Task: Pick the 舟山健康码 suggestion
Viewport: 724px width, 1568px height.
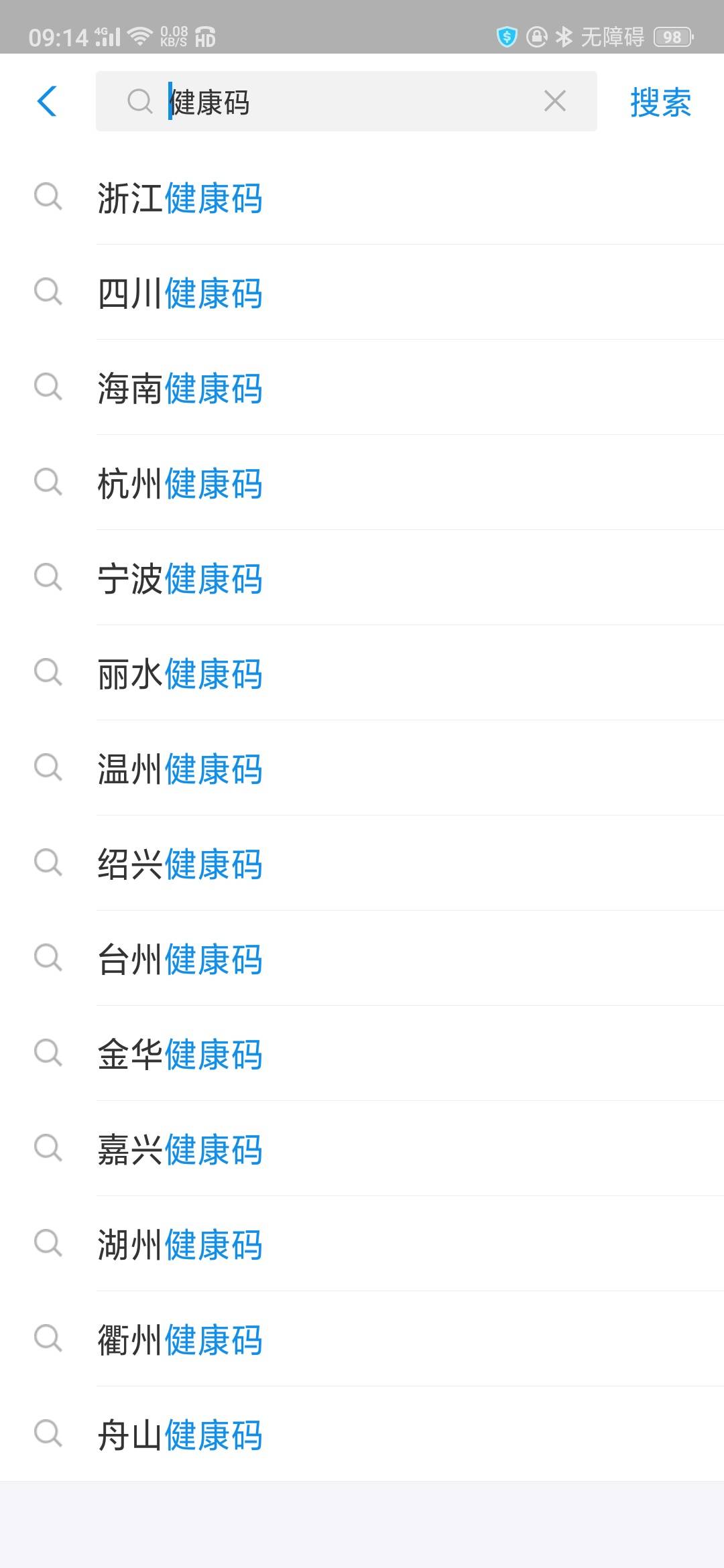Action: [x=362, y=1435]
